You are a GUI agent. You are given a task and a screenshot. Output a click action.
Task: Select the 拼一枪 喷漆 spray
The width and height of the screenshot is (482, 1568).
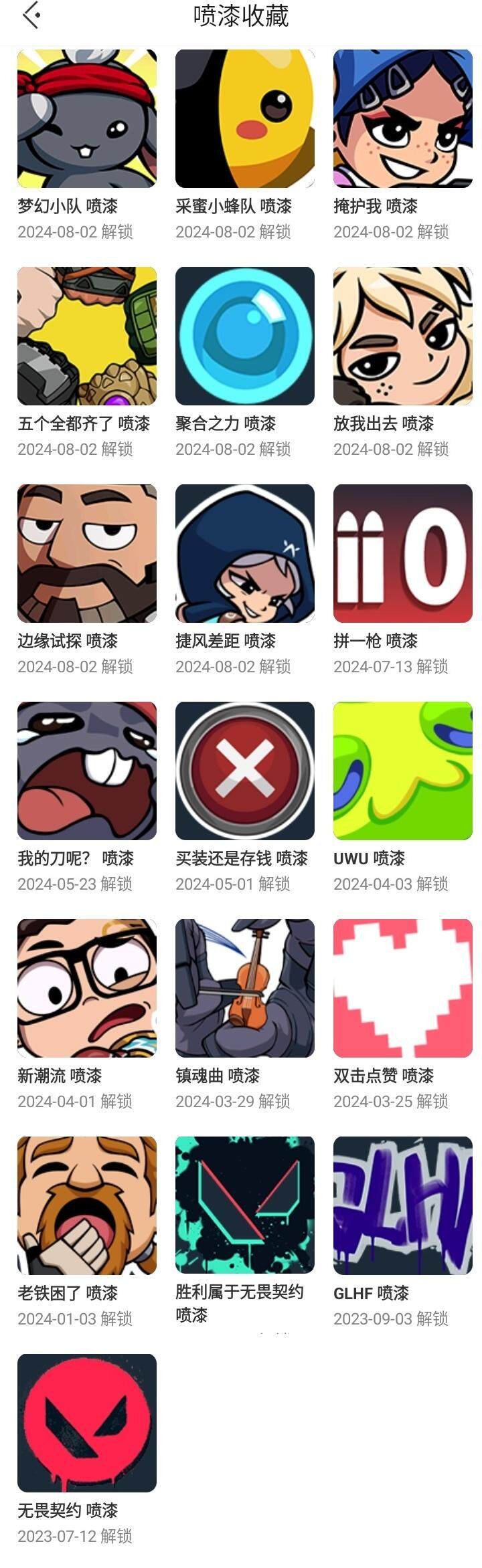403,553
